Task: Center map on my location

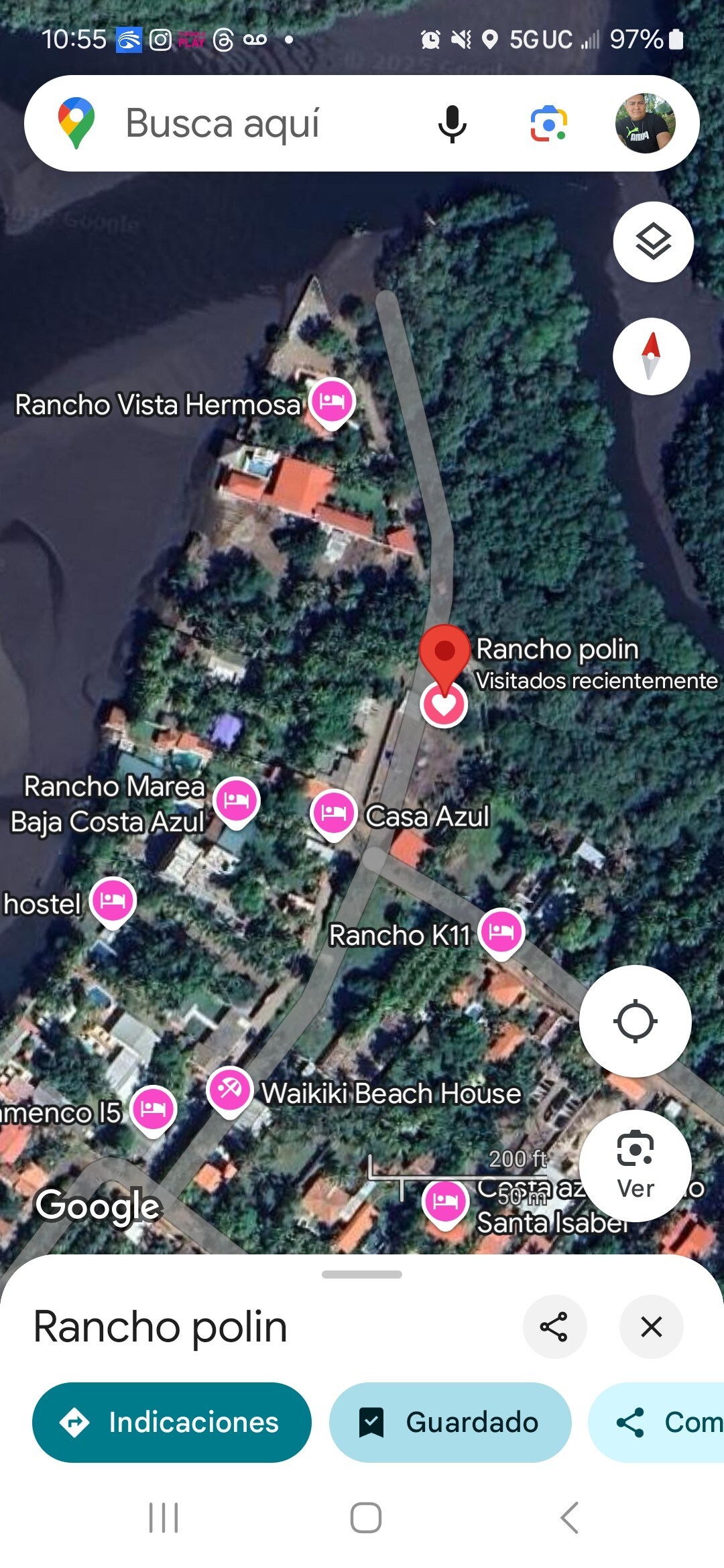Action: (x=635, y=1021)
